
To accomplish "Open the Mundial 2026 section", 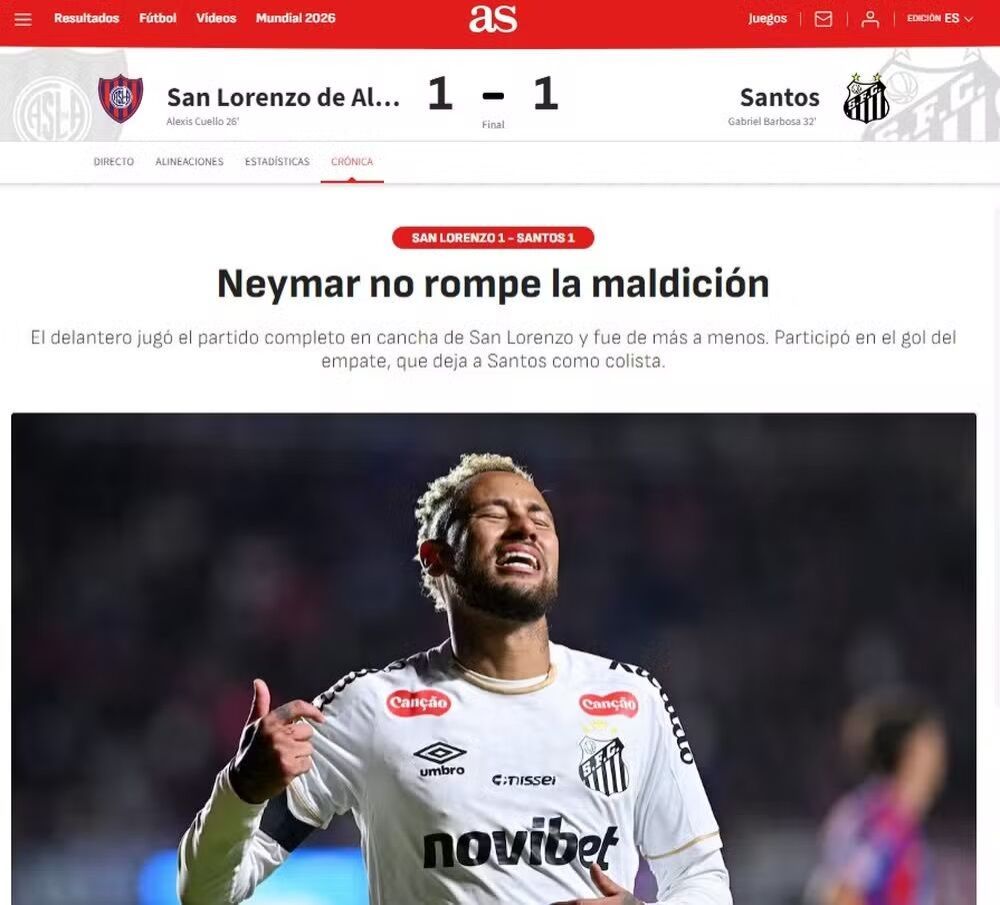I will pyautogui.click(x=295, y=18).
